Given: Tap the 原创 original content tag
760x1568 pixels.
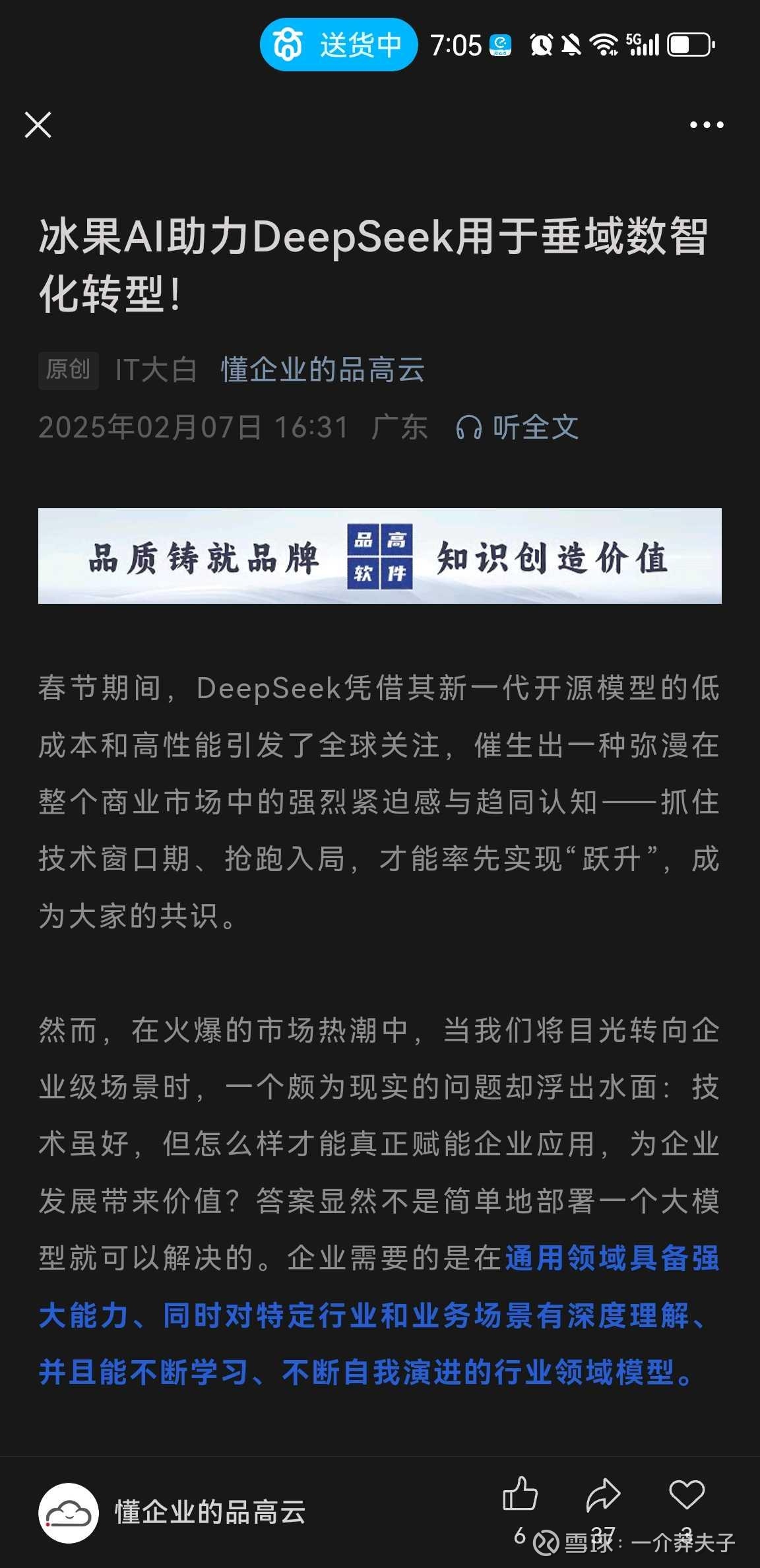Looking at the screenshot, I should 68,370.
